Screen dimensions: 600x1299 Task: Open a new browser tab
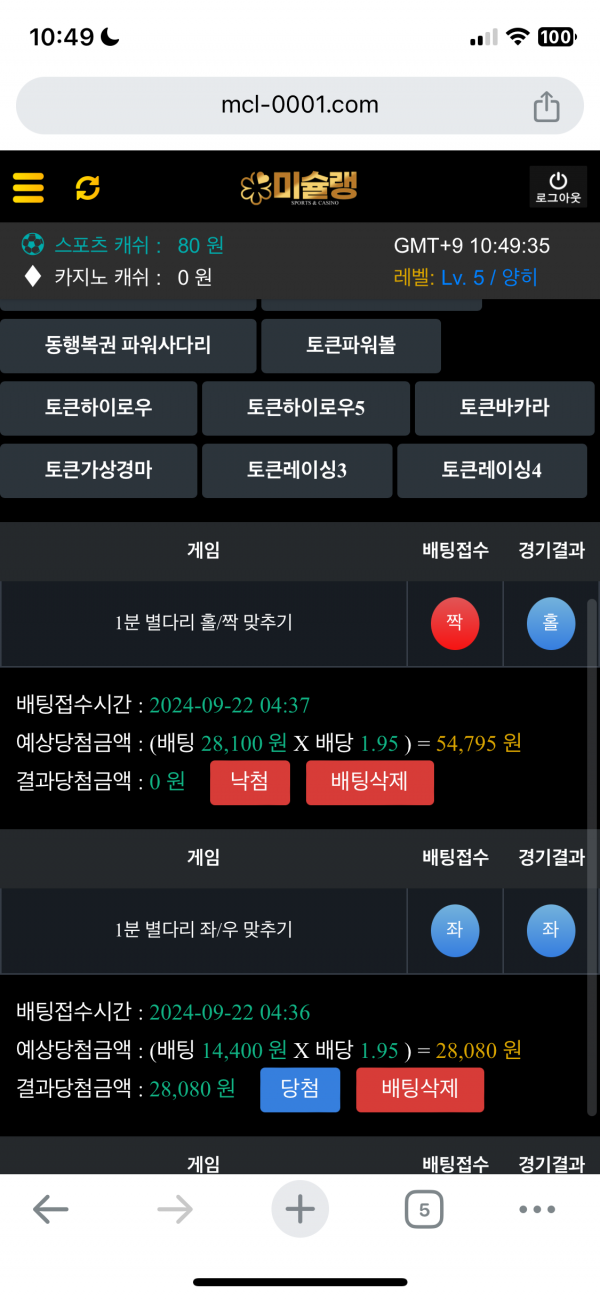(299, 1210)
